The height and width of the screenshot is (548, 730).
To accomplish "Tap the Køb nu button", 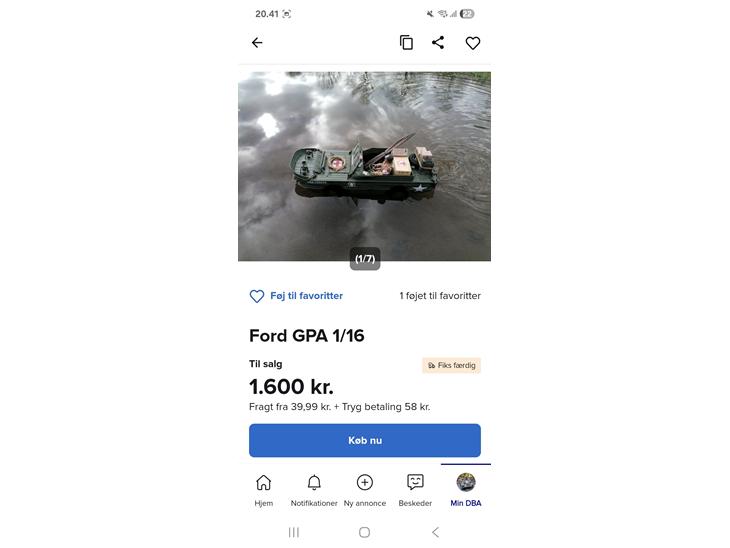I will [x=364, y=440].
